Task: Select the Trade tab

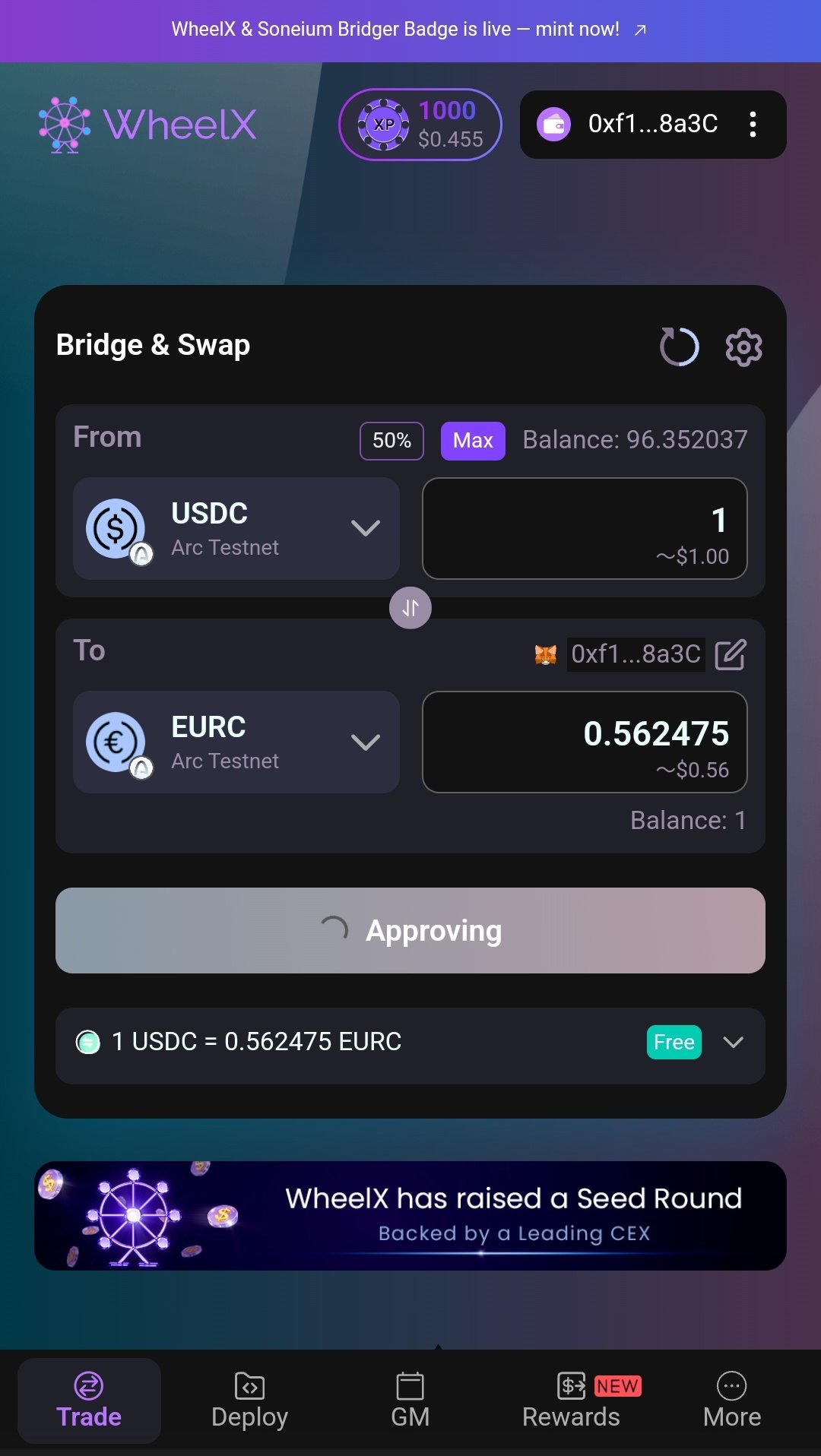Action: (x=89, y=1401)
